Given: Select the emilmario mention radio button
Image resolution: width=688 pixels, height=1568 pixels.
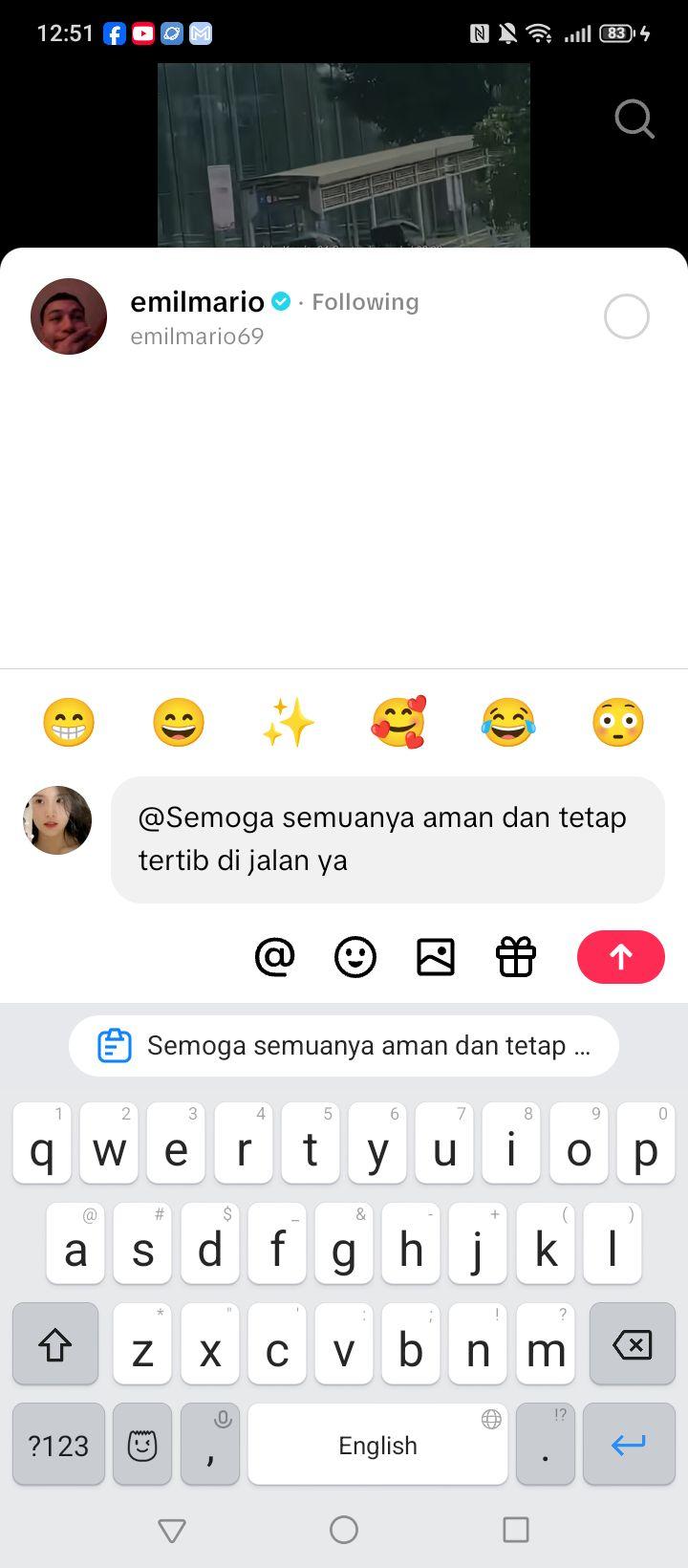Looking at the screenshot, I should pyautogui.click(x=627, y=316).
